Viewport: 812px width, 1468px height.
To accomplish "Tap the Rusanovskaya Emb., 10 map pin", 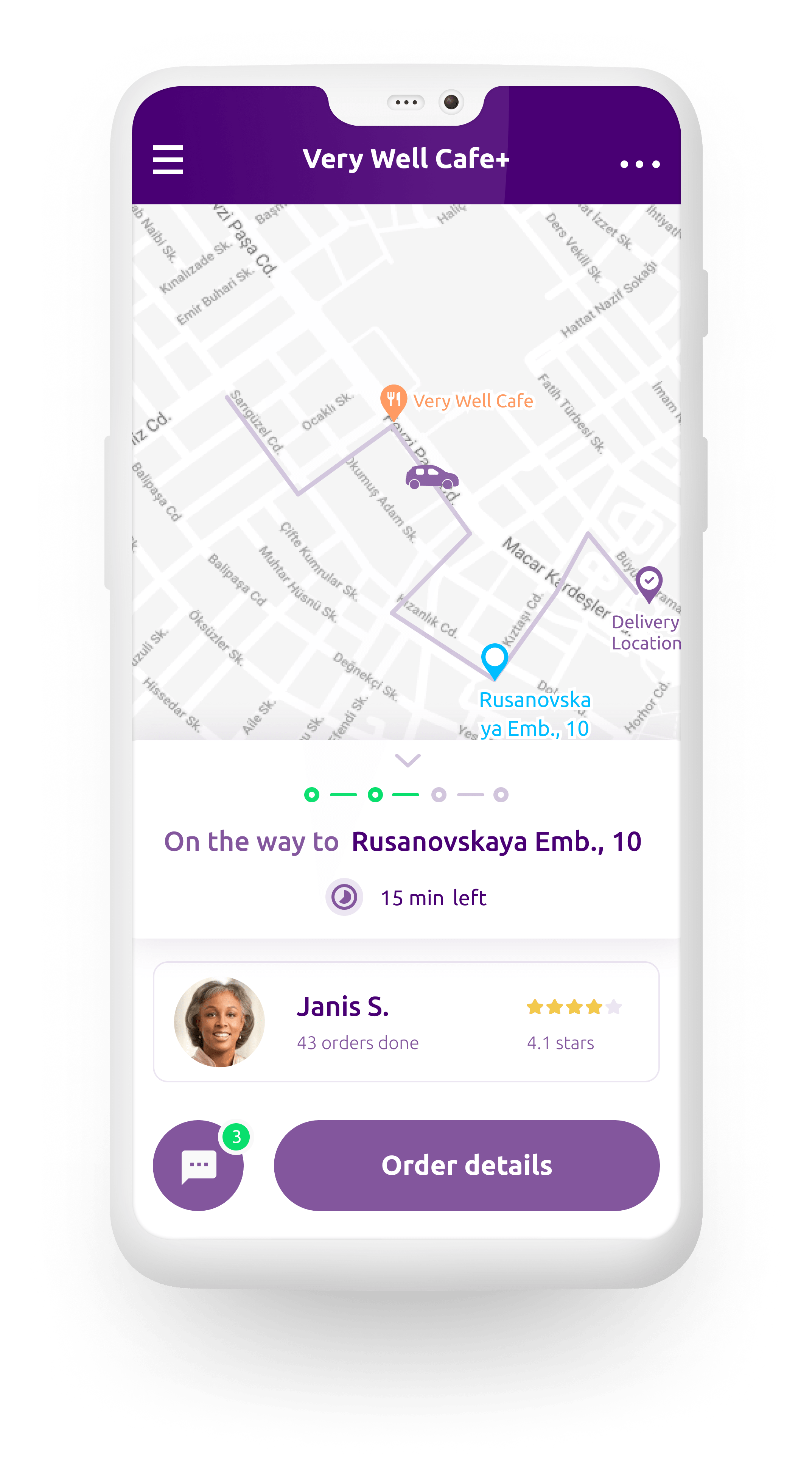I will [x=494, y=660].
